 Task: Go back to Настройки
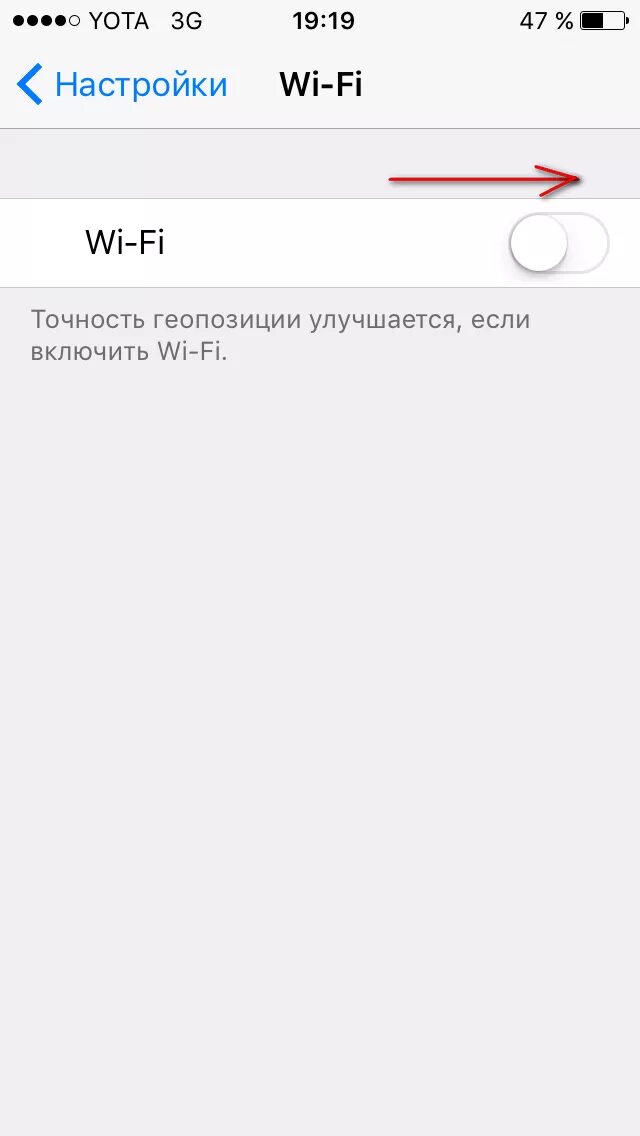pos(122,85)
